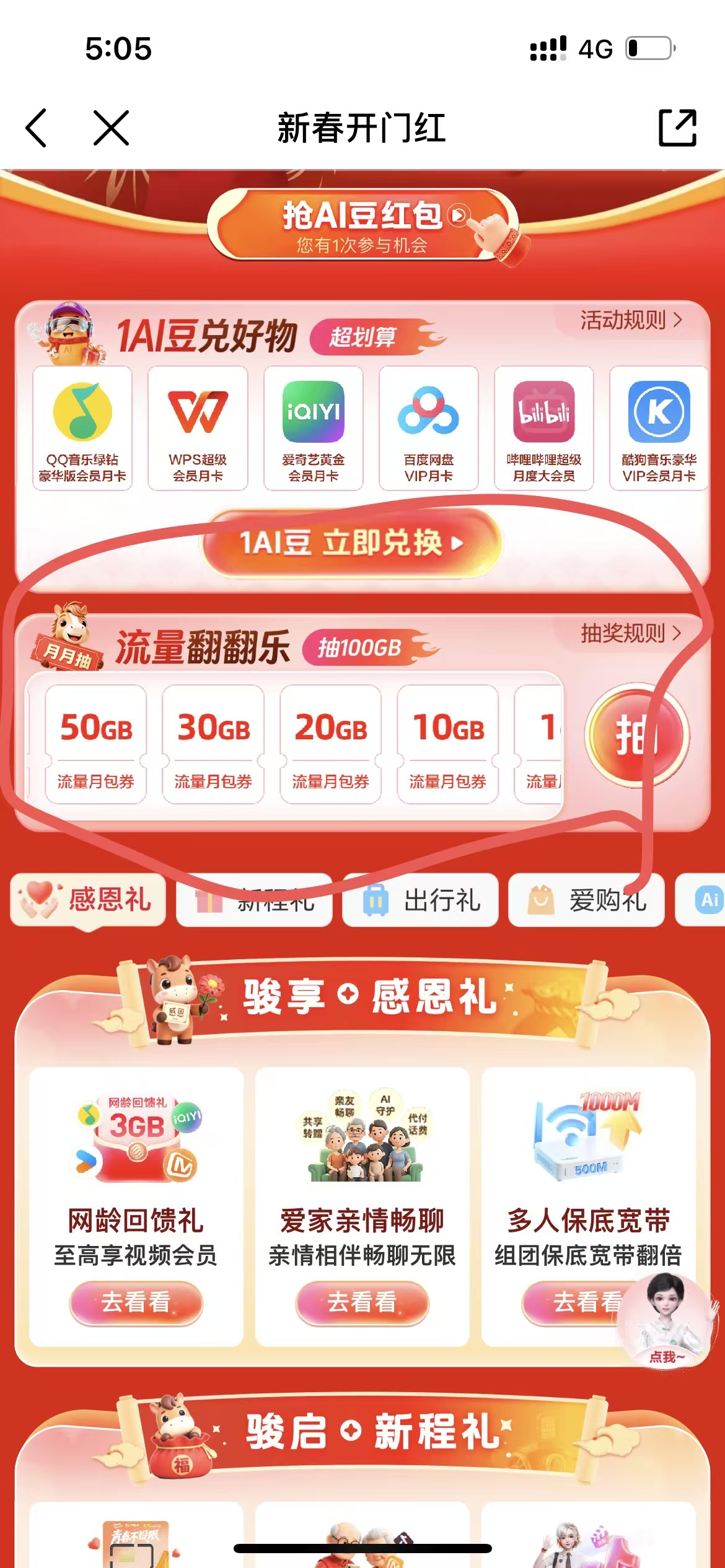Tap the 抢AI豆红包 banner button
The image size is (725, 1568).
362,225
